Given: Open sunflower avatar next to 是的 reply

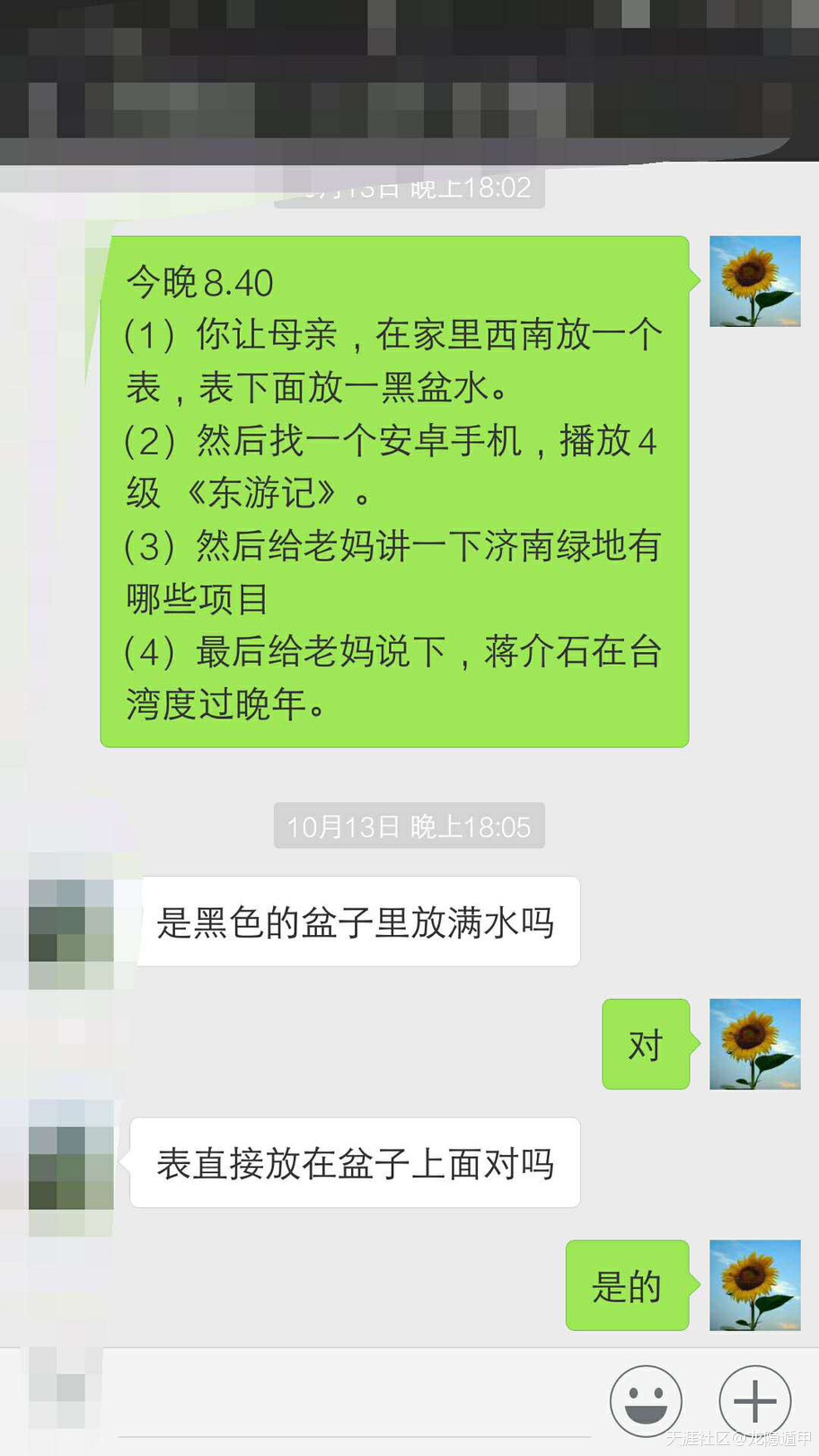Looking at the screenshot, I should pyautogui.click(x=754, y=1284).
